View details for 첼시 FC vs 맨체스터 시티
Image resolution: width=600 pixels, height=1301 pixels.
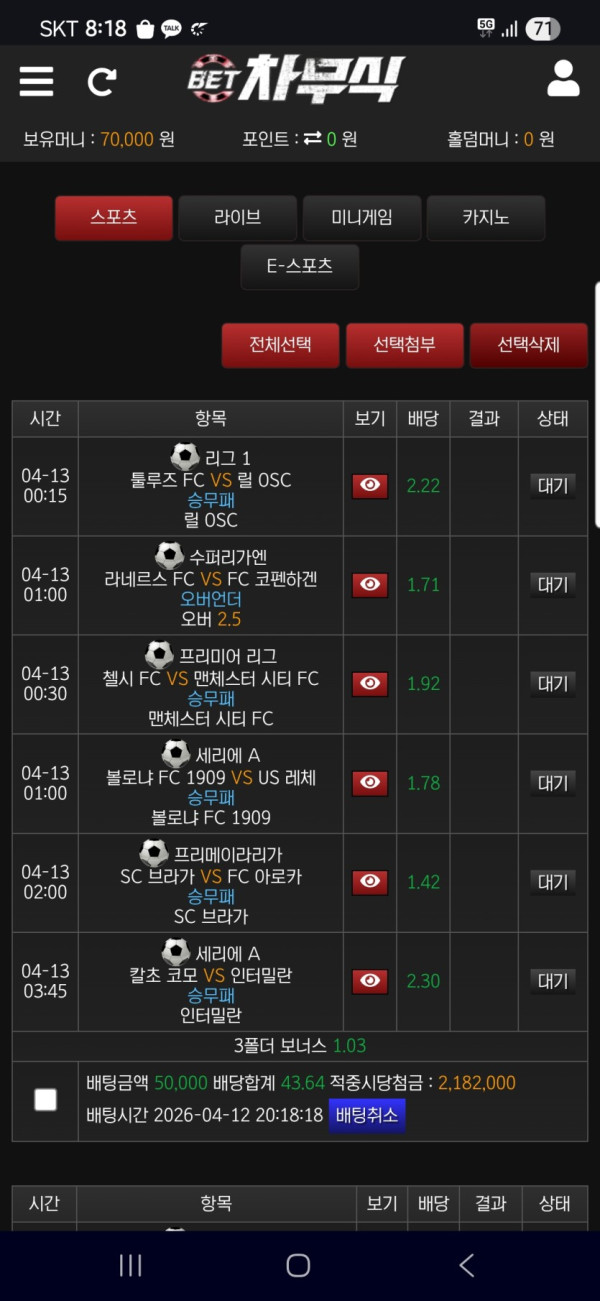click(370, 684)
